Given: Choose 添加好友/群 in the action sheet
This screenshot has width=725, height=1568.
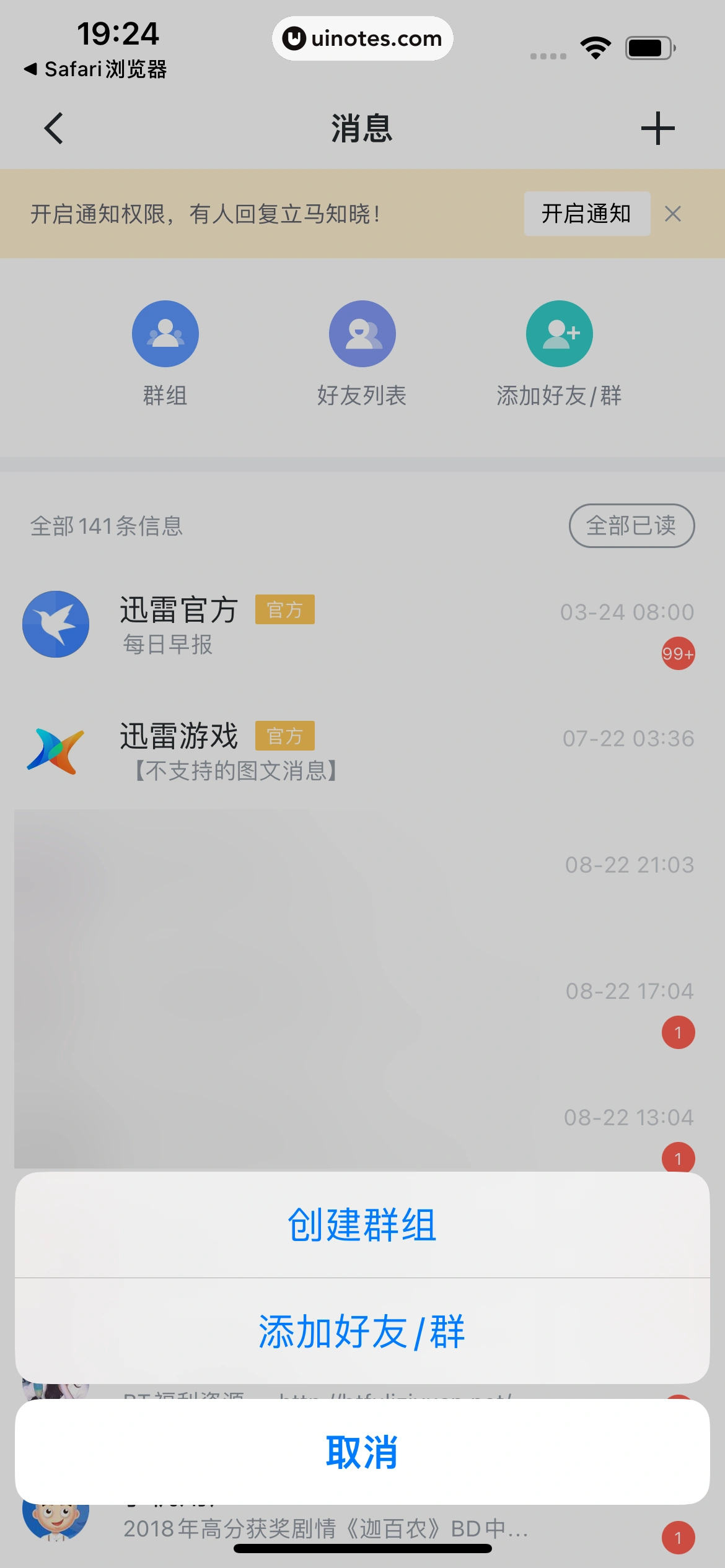Looking at the screenshot, I should (362, 1331).
